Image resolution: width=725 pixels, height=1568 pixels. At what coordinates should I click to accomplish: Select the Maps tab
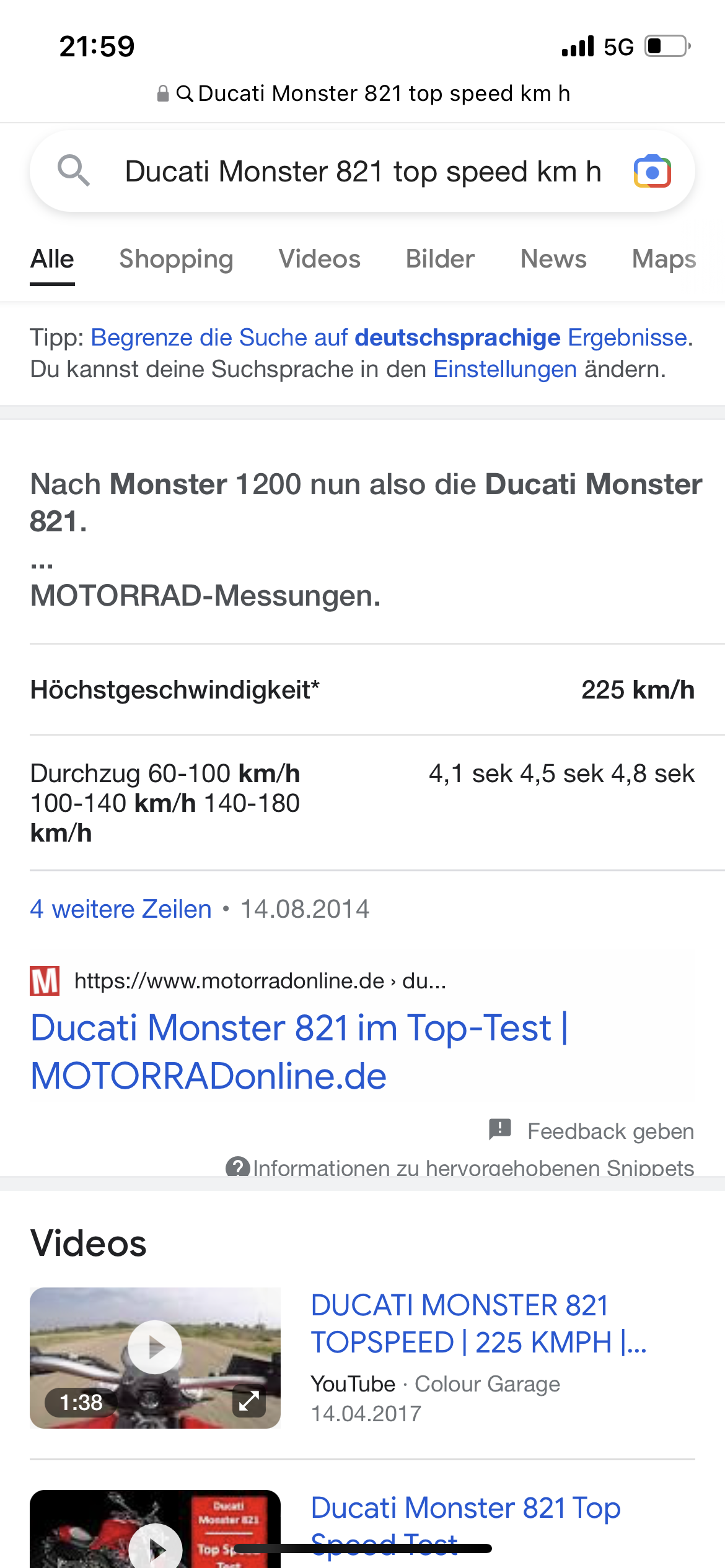(664, 259)
